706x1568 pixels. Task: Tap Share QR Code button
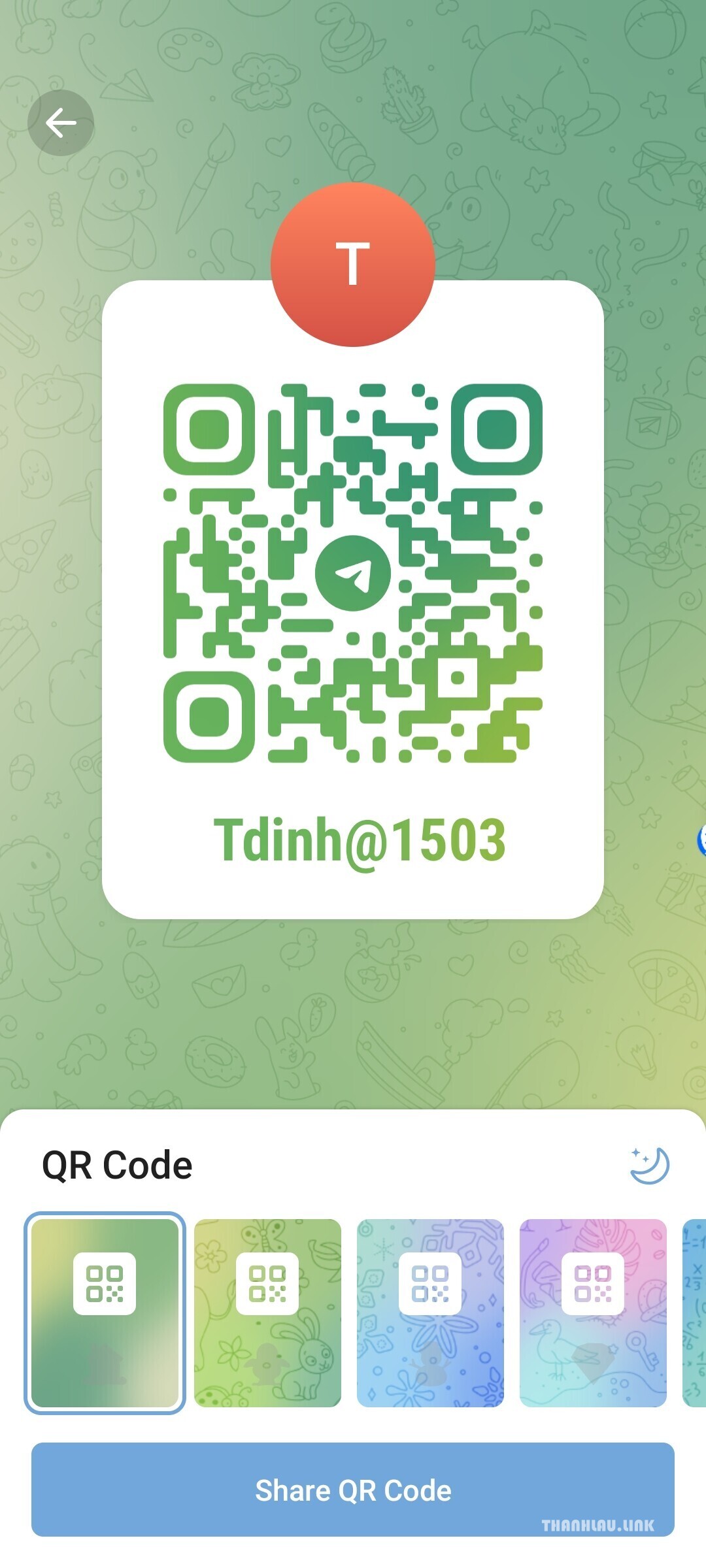click(353, 1490)
